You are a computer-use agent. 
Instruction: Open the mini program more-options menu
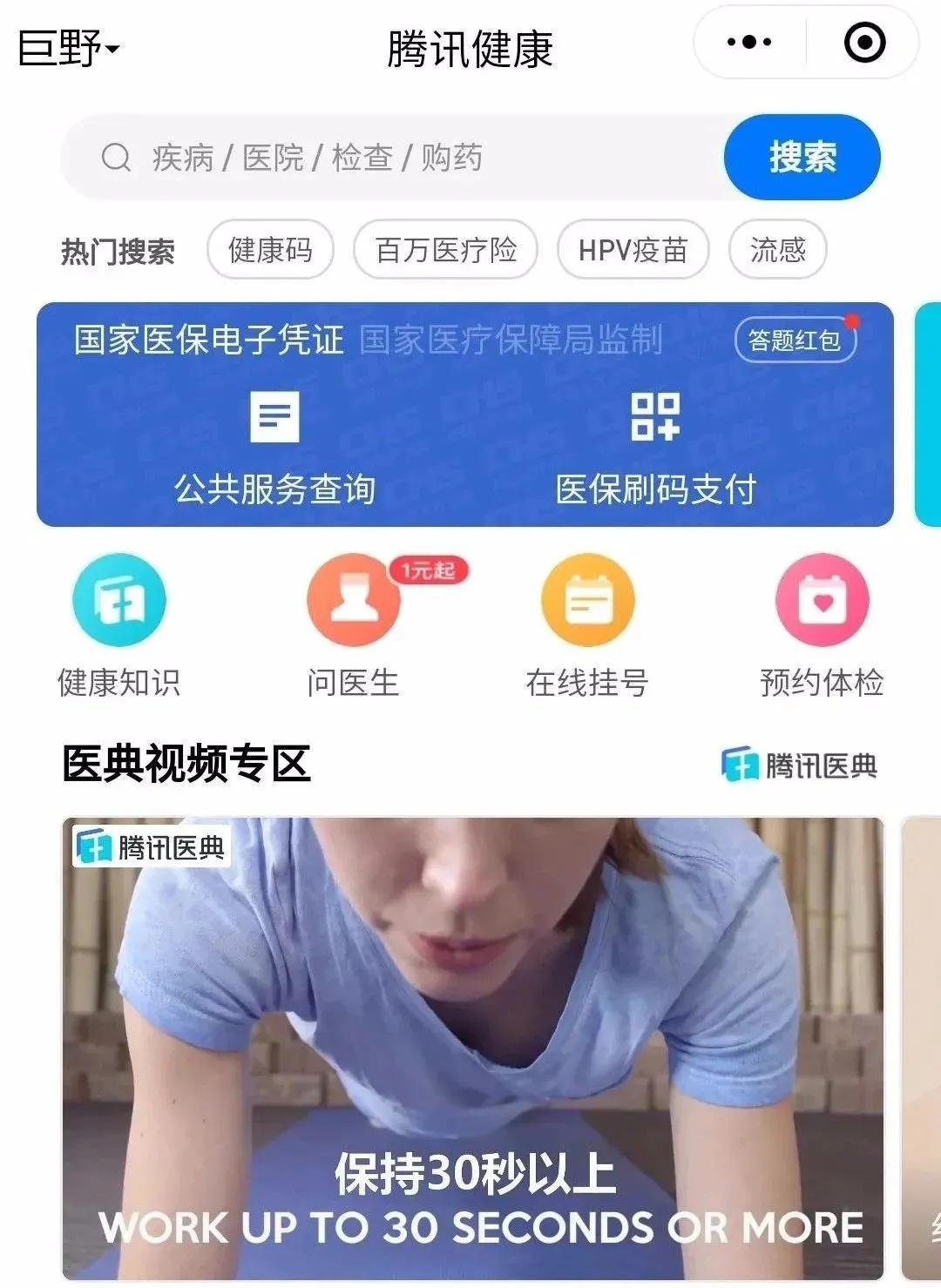[748, 42]
